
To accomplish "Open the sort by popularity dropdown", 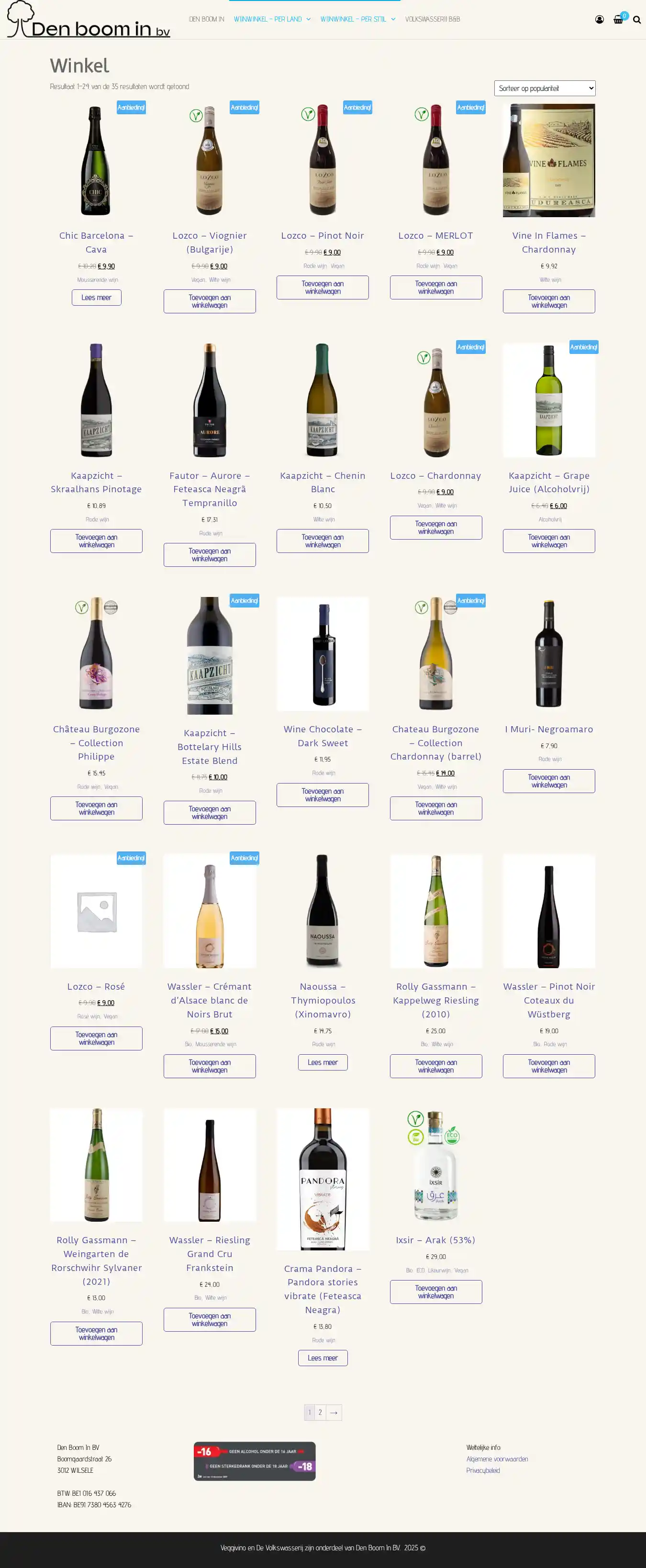I will tap(545, 88).
